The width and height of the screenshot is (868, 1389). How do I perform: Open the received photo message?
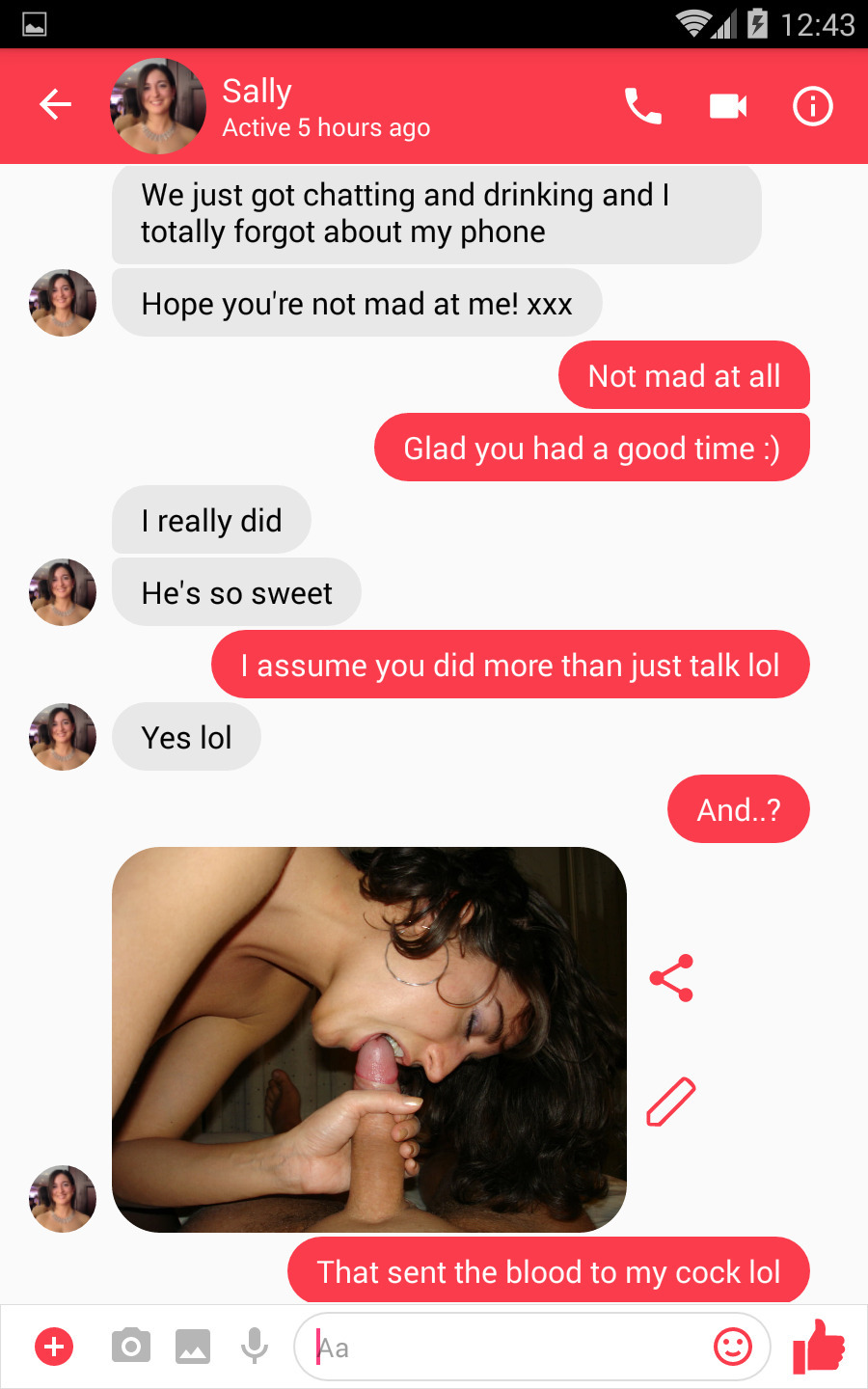pos(369,1039)
